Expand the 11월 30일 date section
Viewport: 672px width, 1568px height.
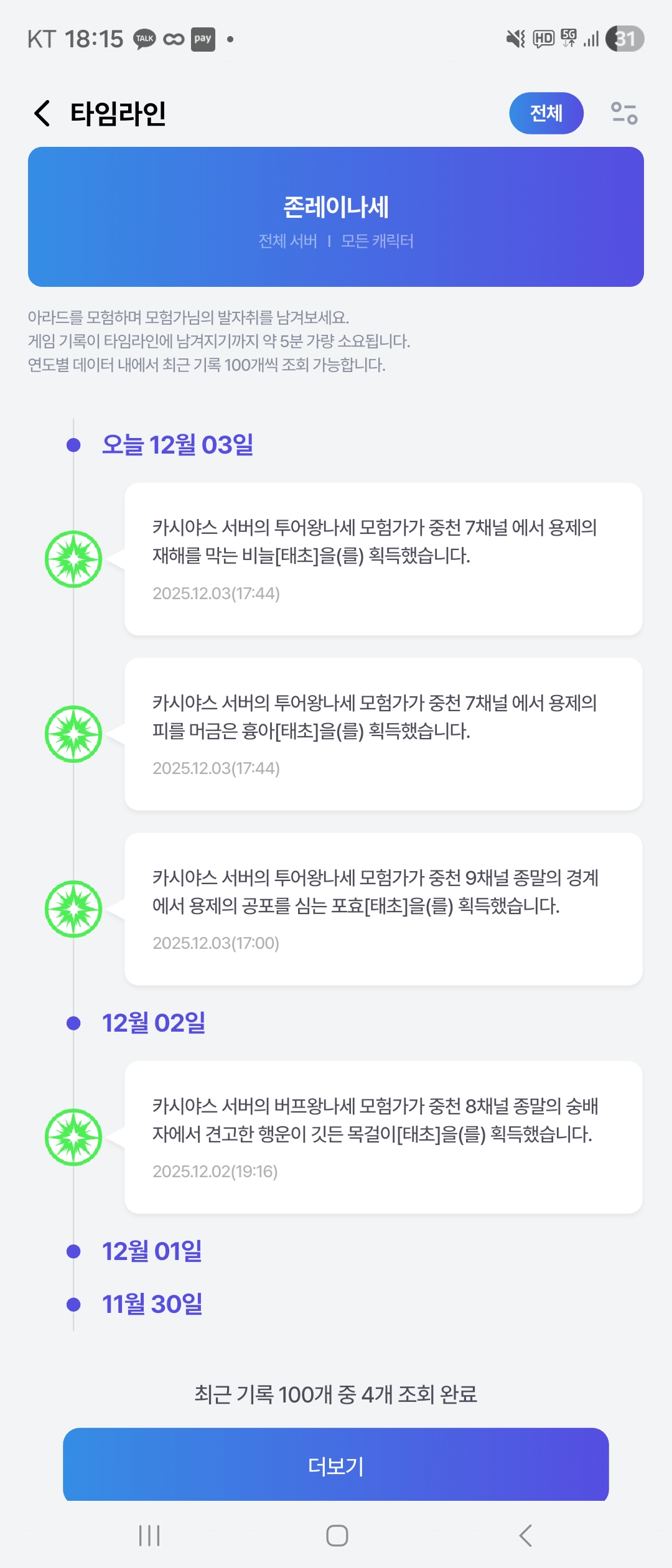[152, 1304]
